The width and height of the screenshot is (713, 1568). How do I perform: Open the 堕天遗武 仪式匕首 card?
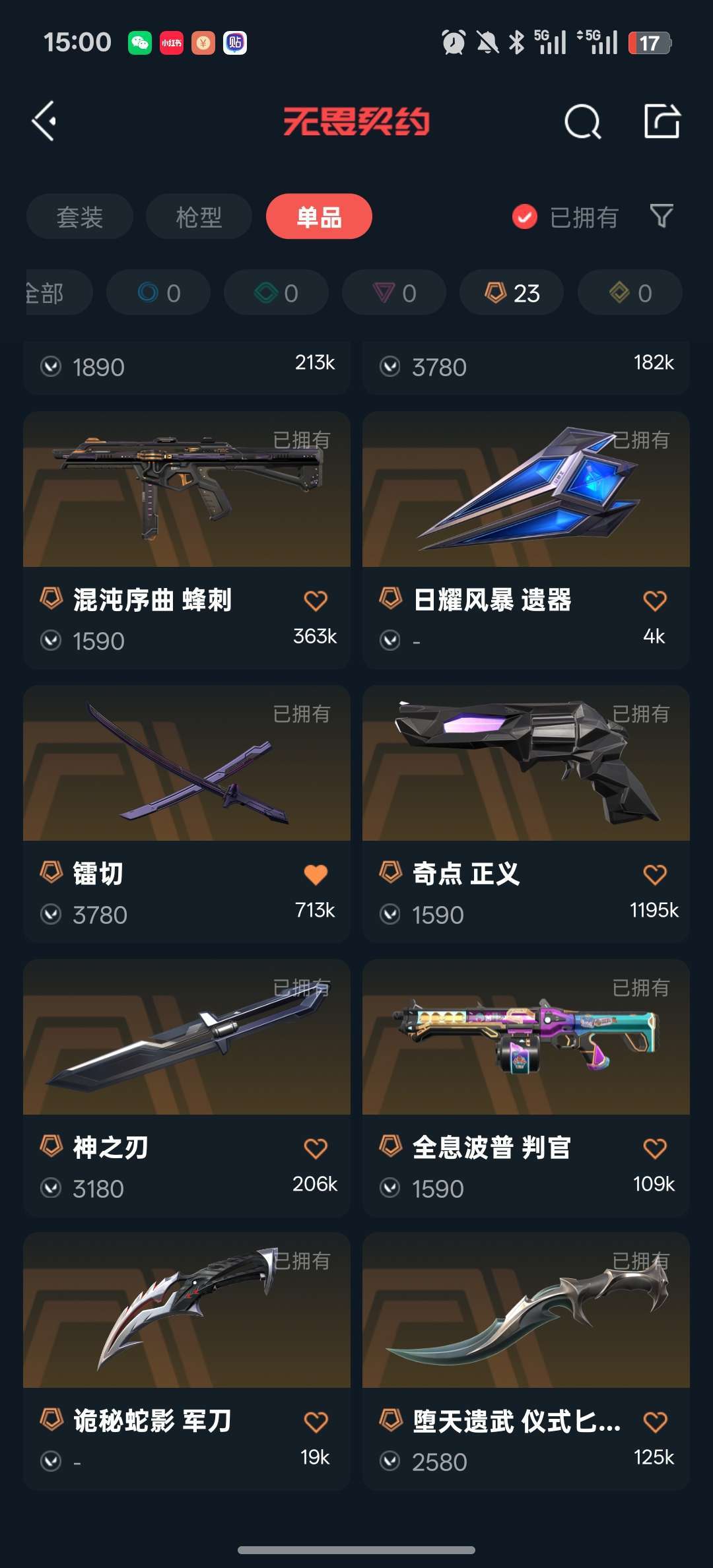pyautogui.click(x=526, y=1361)
